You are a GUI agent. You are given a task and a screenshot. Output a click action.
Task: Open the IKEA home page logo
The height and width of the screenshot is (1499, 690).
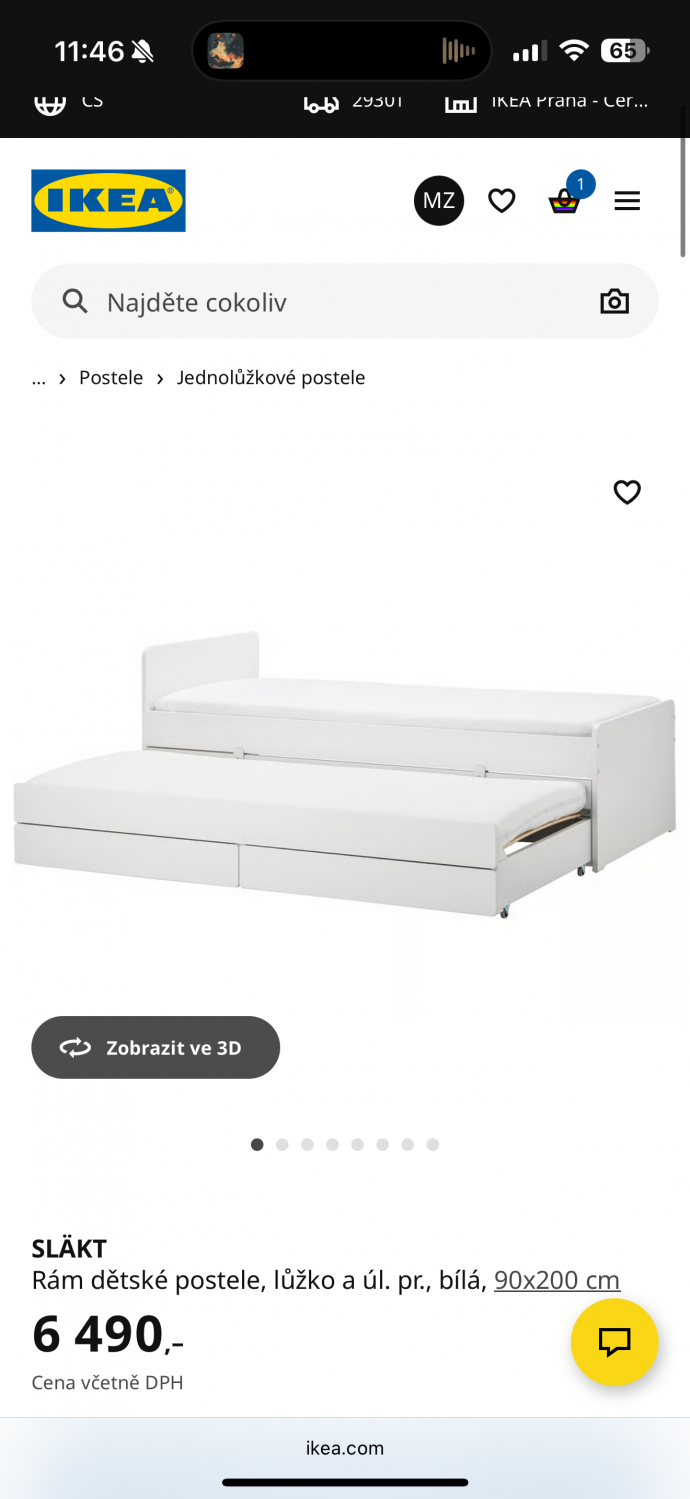pos(108,201)
